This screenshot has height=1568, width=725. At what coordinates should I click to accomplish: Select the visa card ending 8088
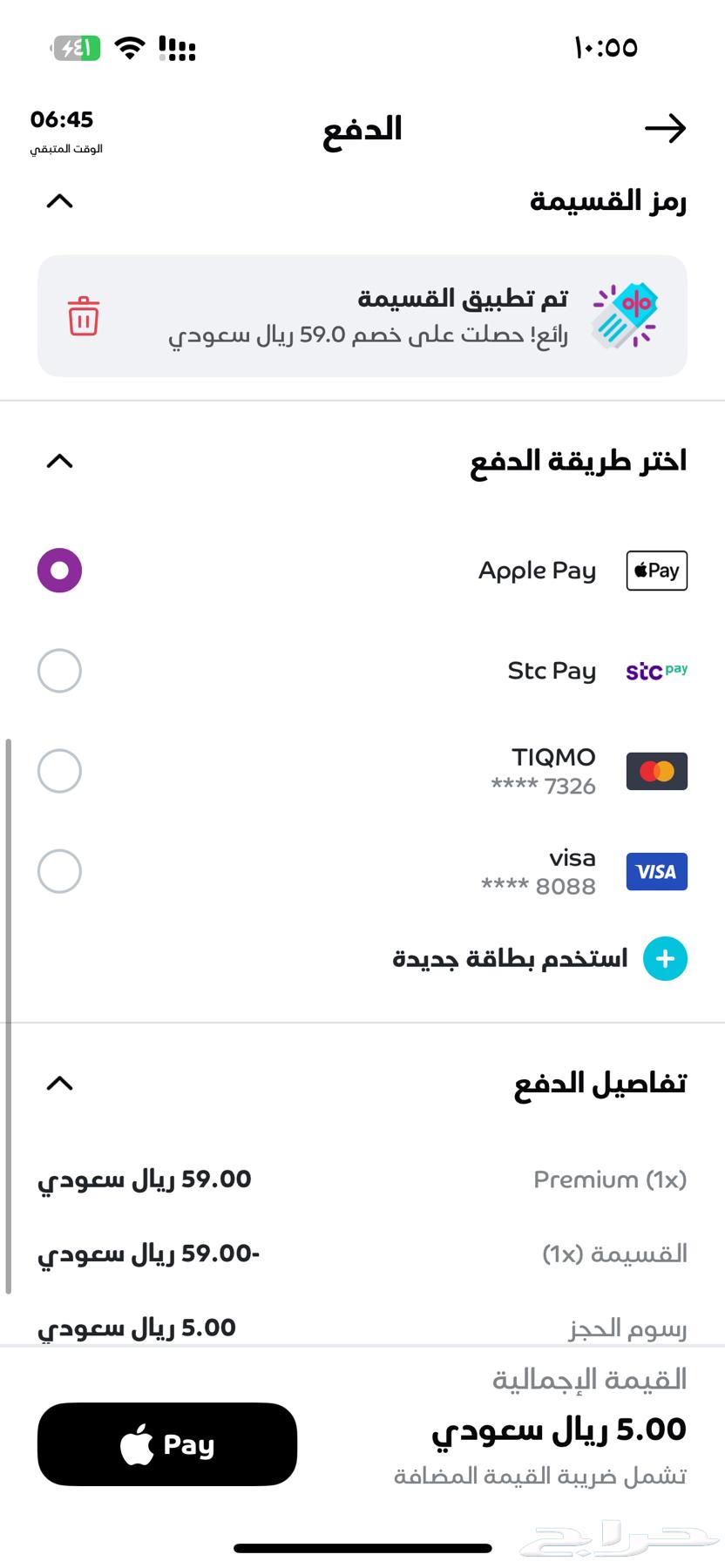[58, 871]
